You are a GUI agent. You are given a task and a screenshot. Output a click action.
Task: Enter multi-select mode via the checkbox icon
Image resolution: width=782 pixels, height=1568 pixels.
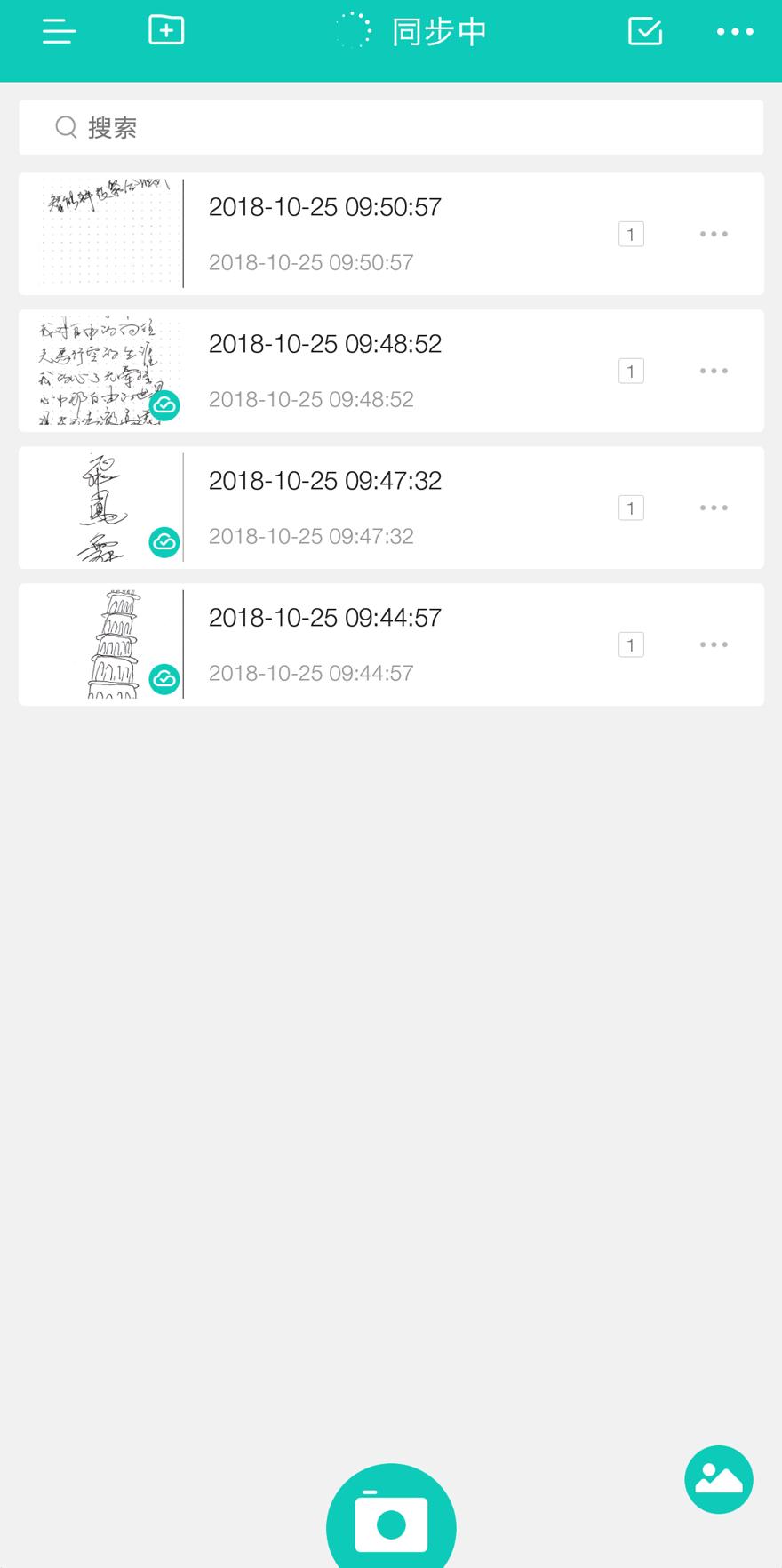point(644,31)
